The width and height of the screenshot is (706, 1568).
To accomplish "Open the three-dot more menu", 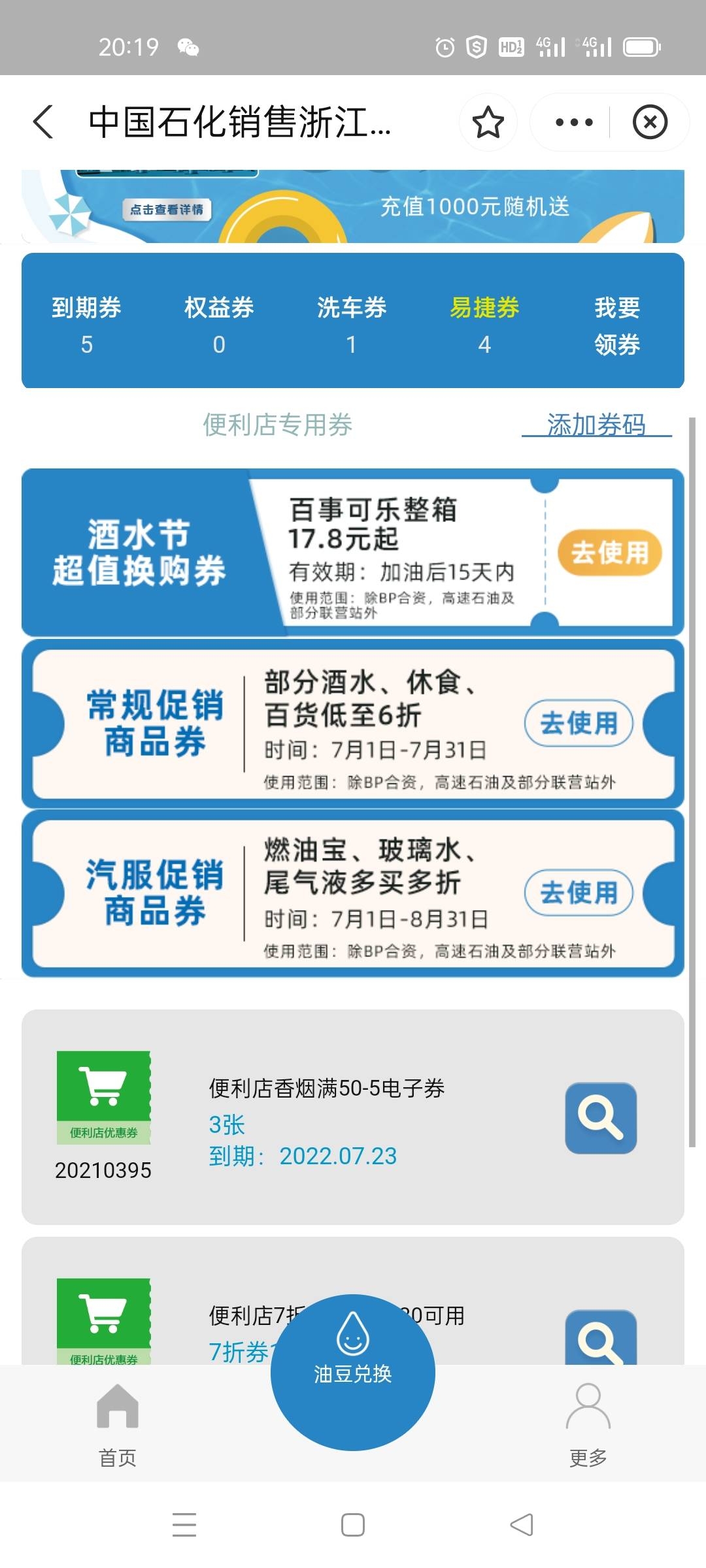I will pyautogui.click(x=573, y=122).
